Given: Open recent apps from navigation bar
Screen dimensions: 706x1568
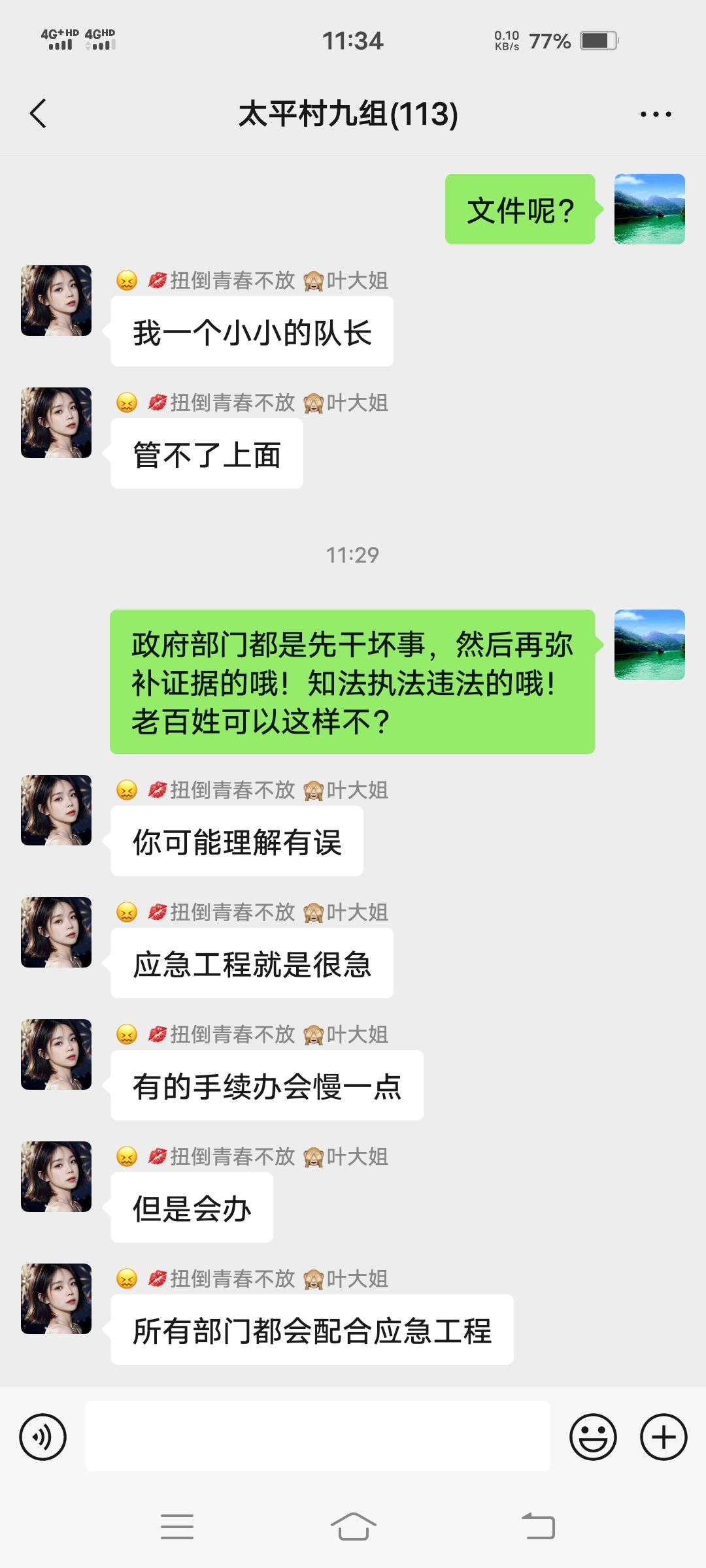Looking at the screenshot, I should pyautogui.click(x=177, y=1527).
